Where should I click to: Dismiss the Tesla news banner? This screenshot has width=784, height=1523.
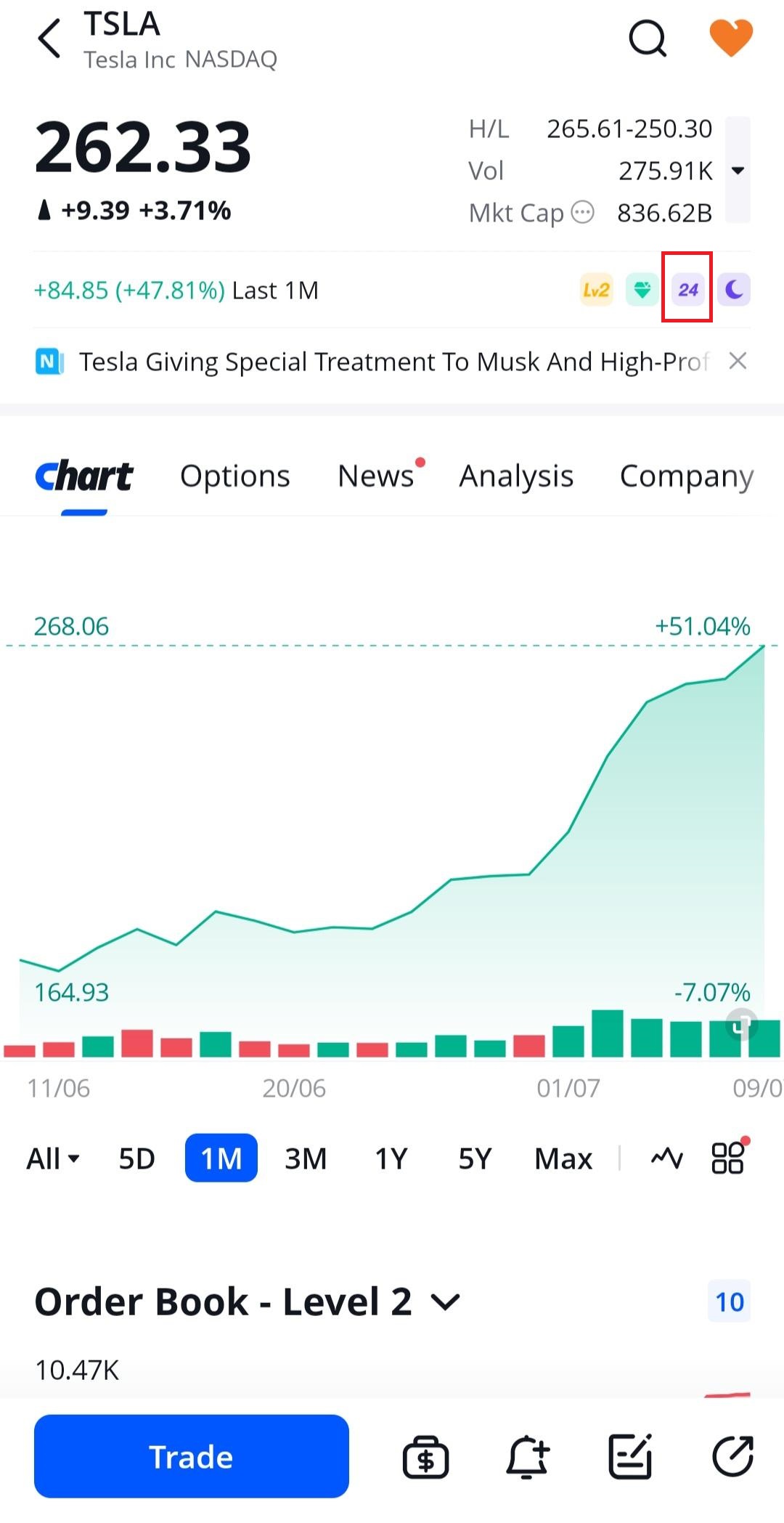point(738,361)
